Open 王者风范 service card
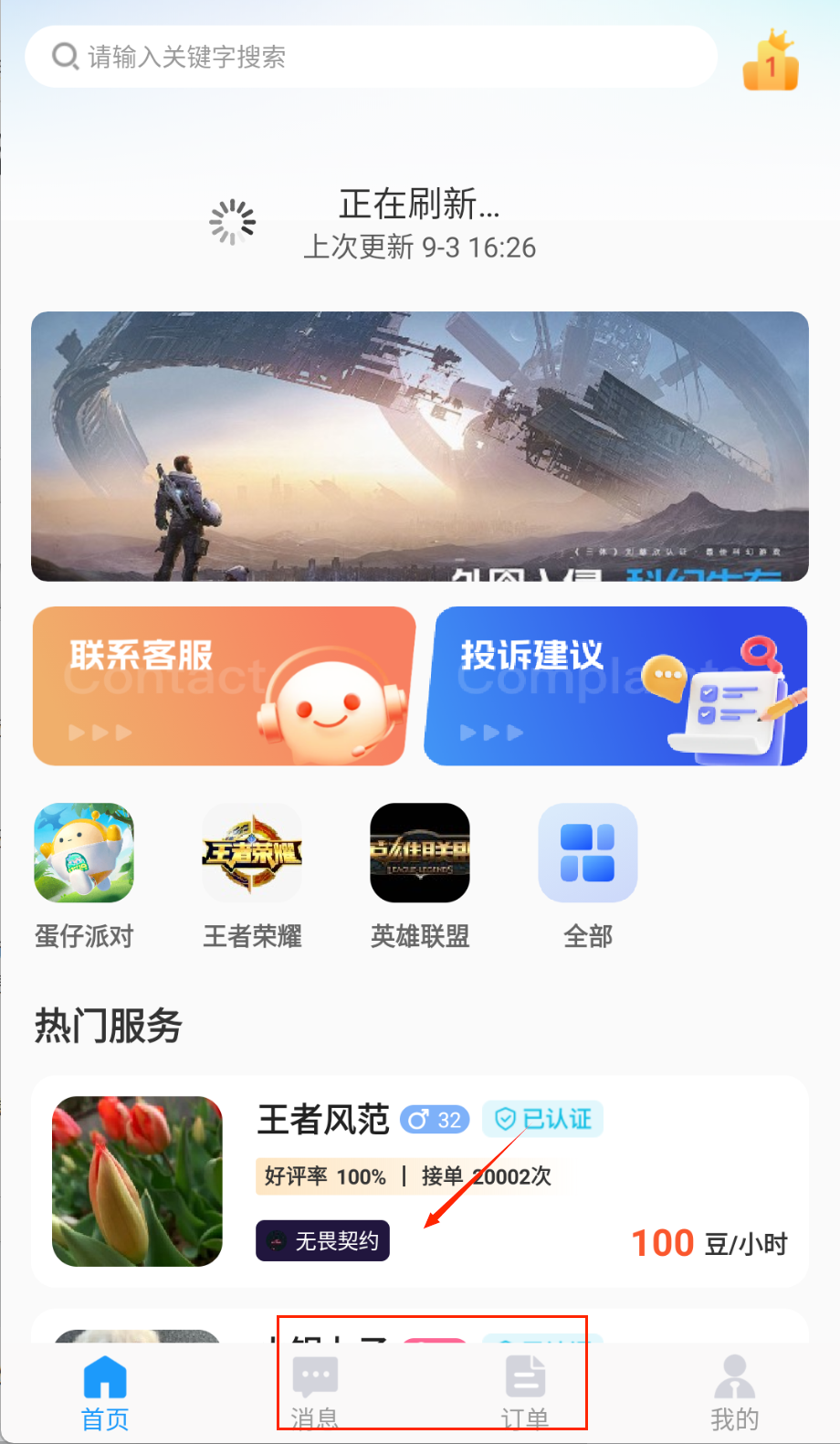The width and height of the screenshot is (840, 1444). coord(420,1181)
